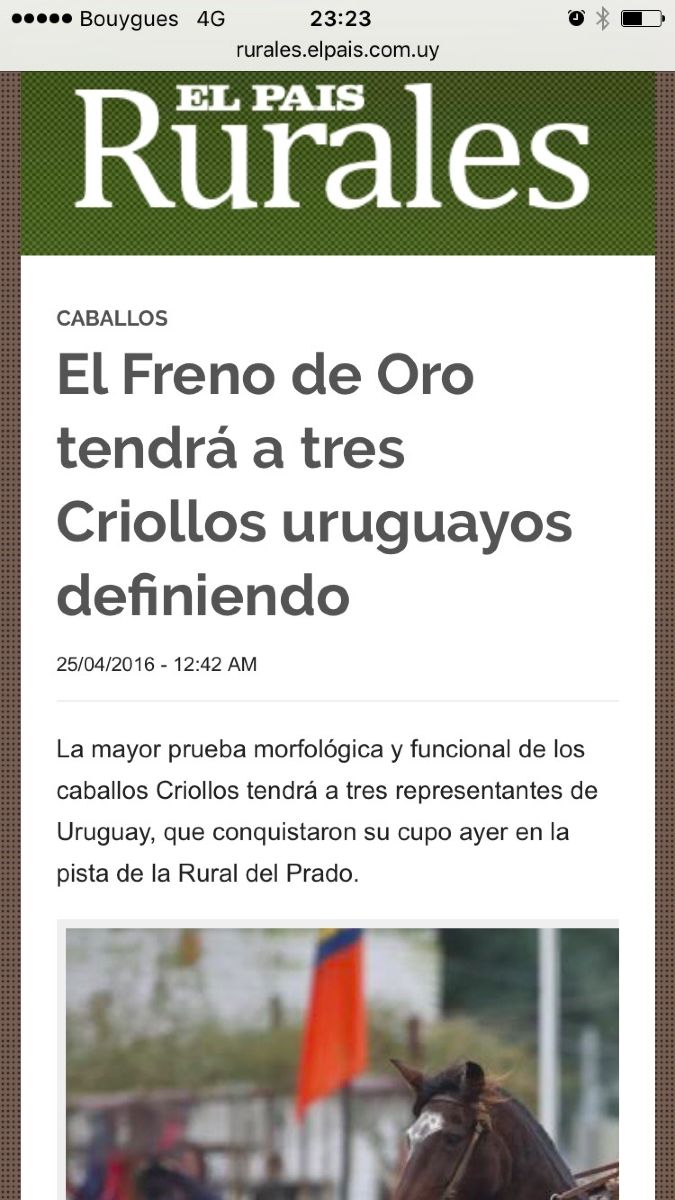Tap the rurales.elpais.com.uy address bar
The height and width of the screenshot is (1200, 675).
click(337, 50)
